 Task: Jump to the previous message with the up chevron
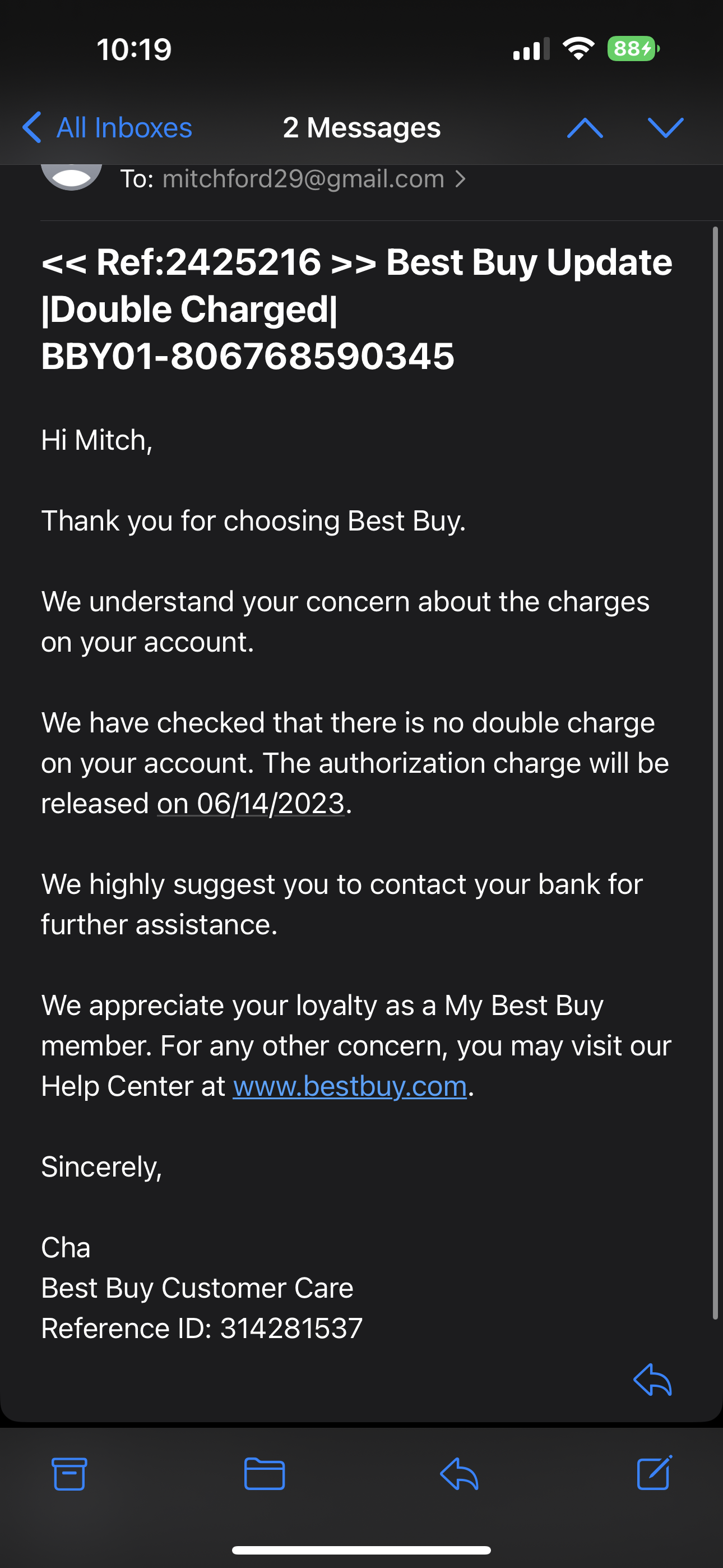(x=584, y=128)
